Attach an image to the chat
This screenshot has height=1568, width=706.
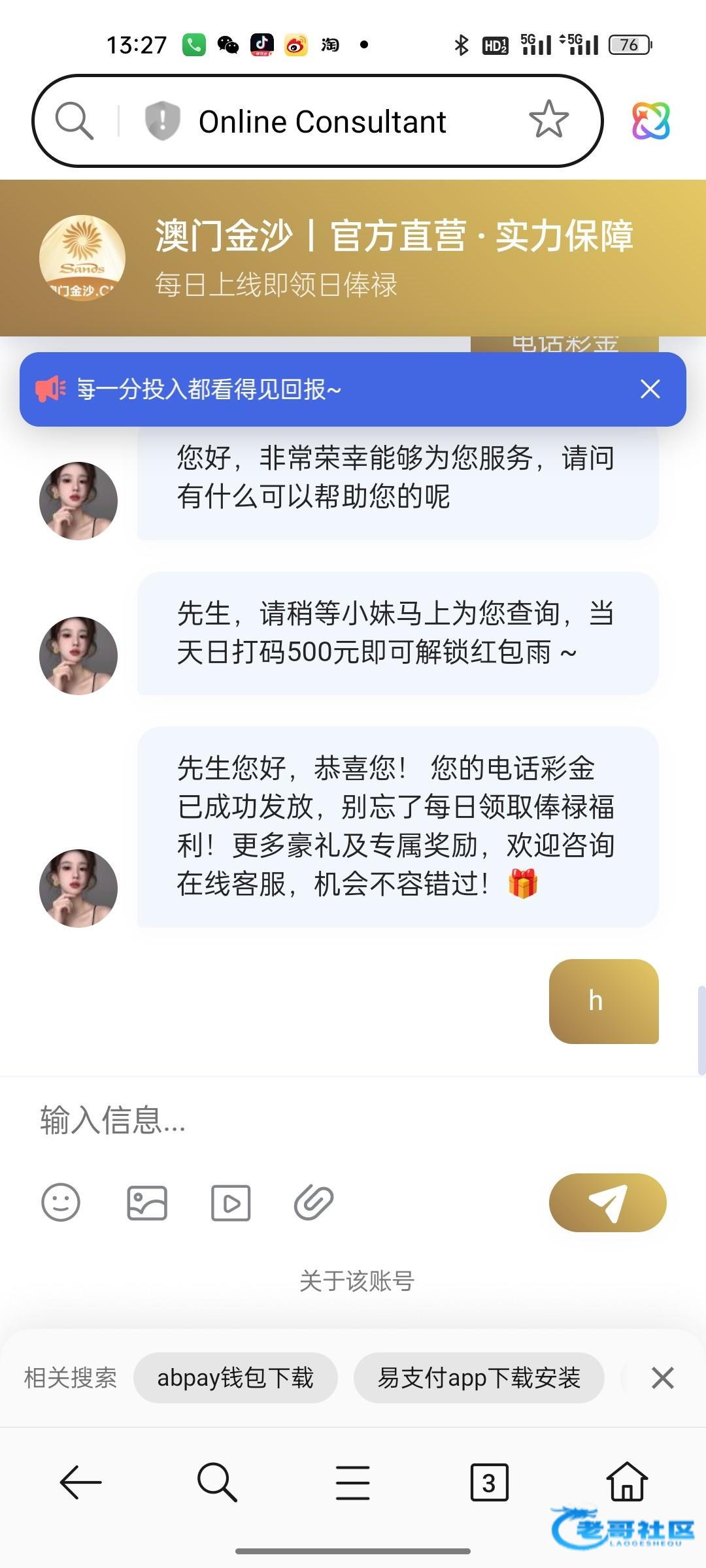[147, 1203]
